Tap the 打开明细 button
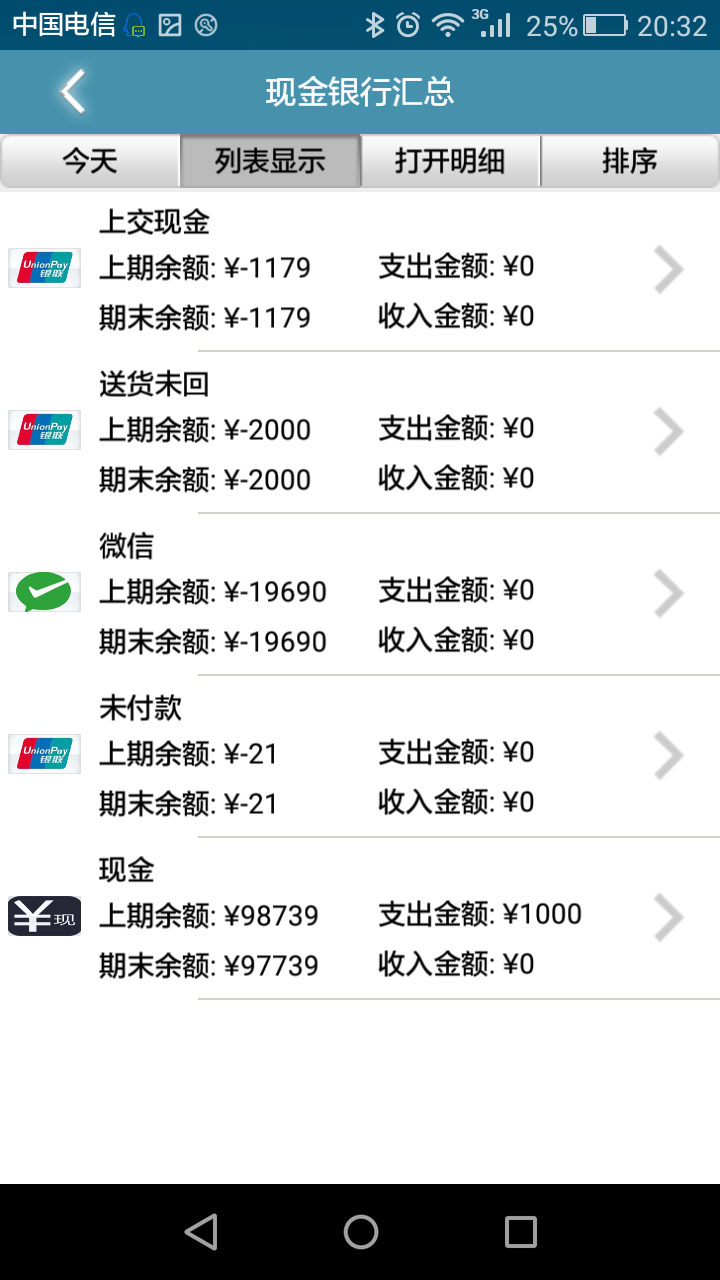720x1280 pixels. [x=450, y=161]
